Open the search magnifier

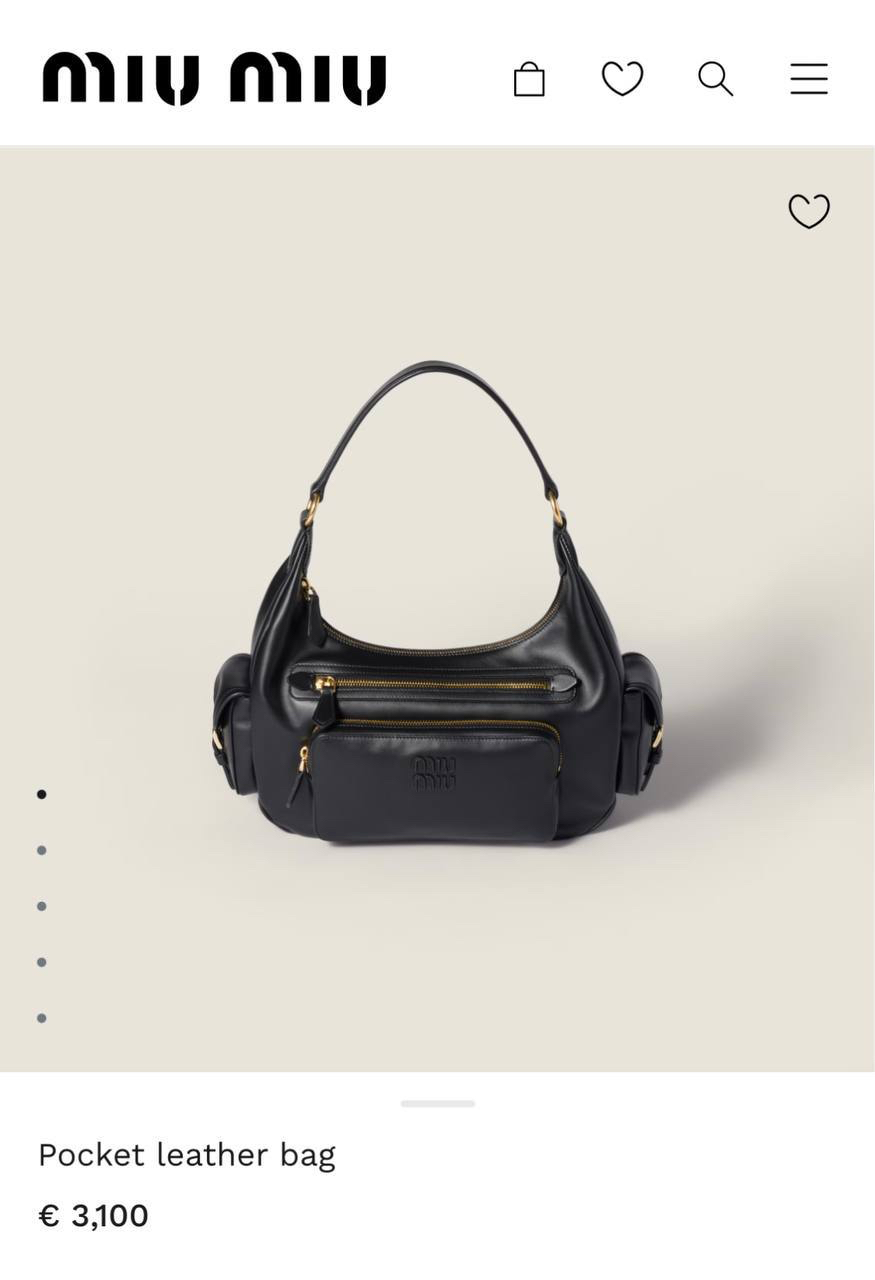pos(715,79)
